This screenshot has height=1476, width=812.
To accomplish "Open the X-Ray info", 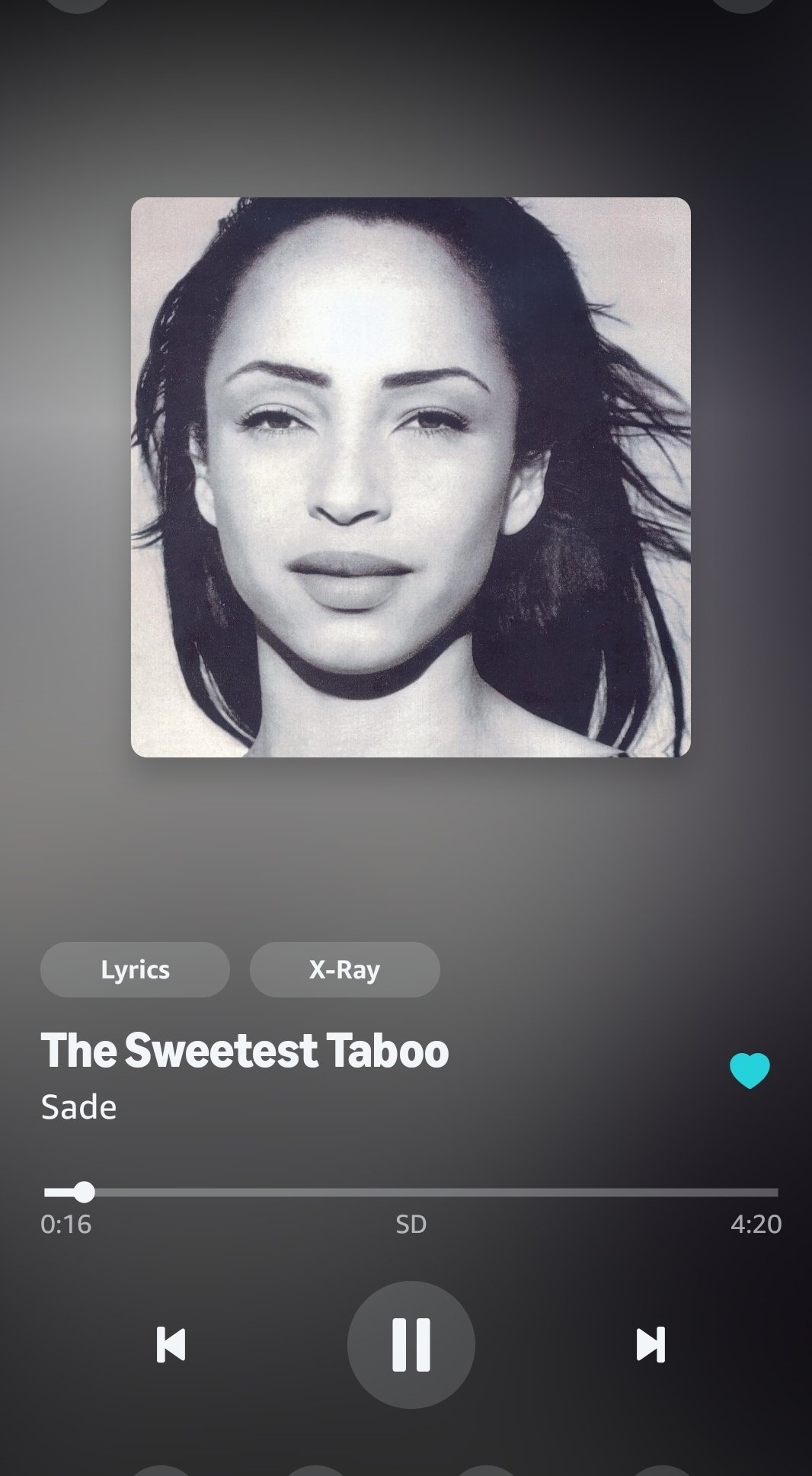I will 344,969.
